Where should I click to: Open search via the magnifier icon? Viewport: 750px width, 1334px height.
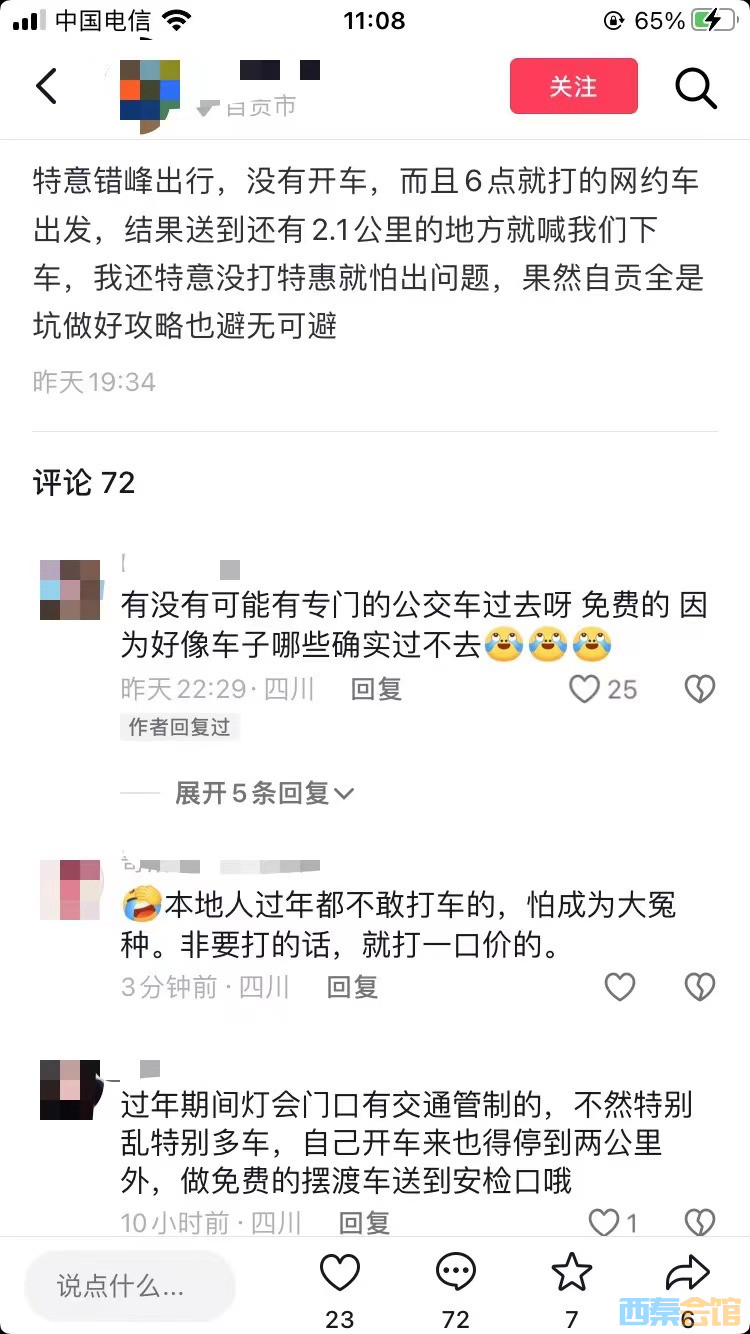(x=696, y=88)
